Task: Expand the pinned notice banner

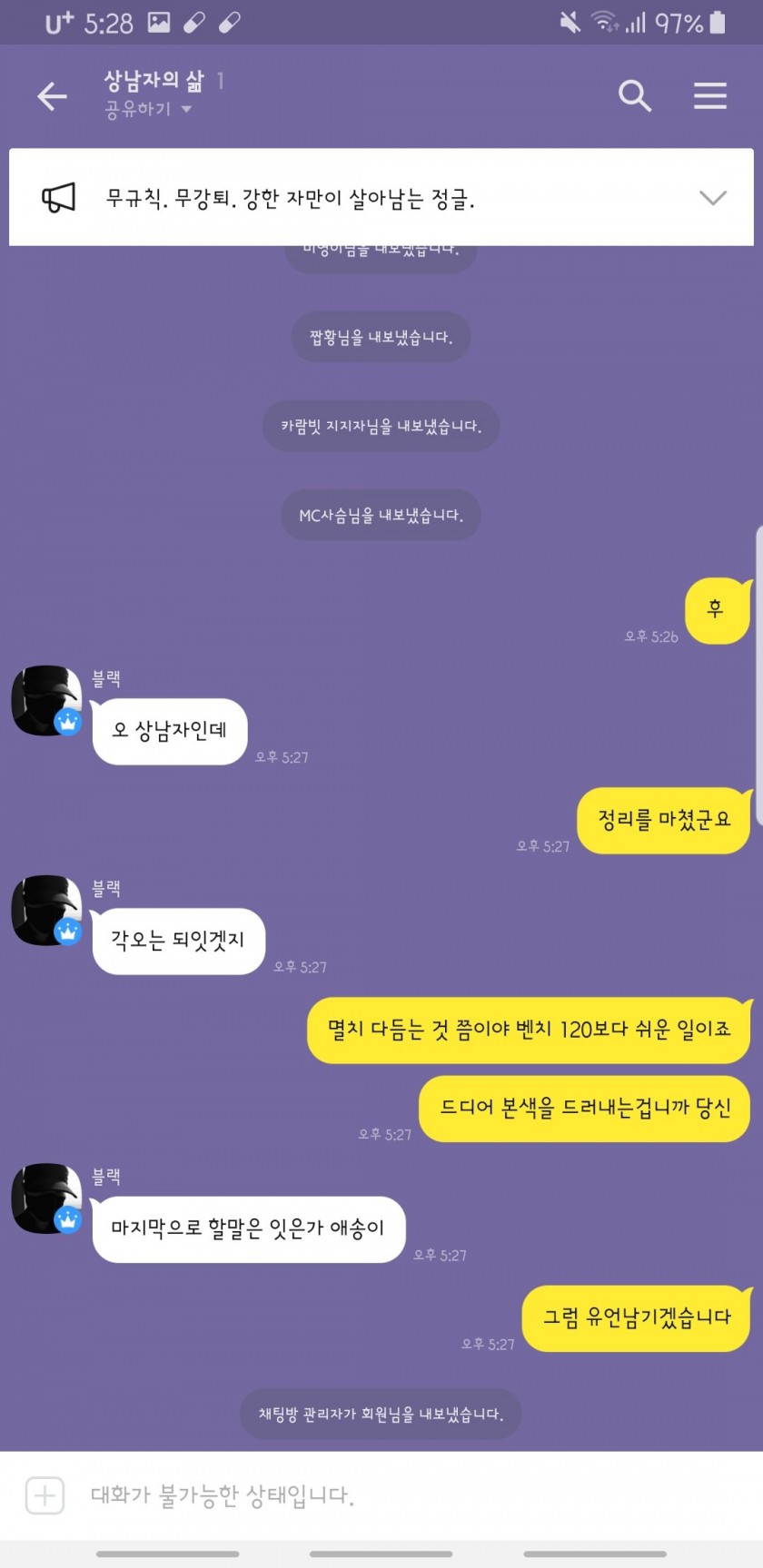Action: (x=712, y=198)
